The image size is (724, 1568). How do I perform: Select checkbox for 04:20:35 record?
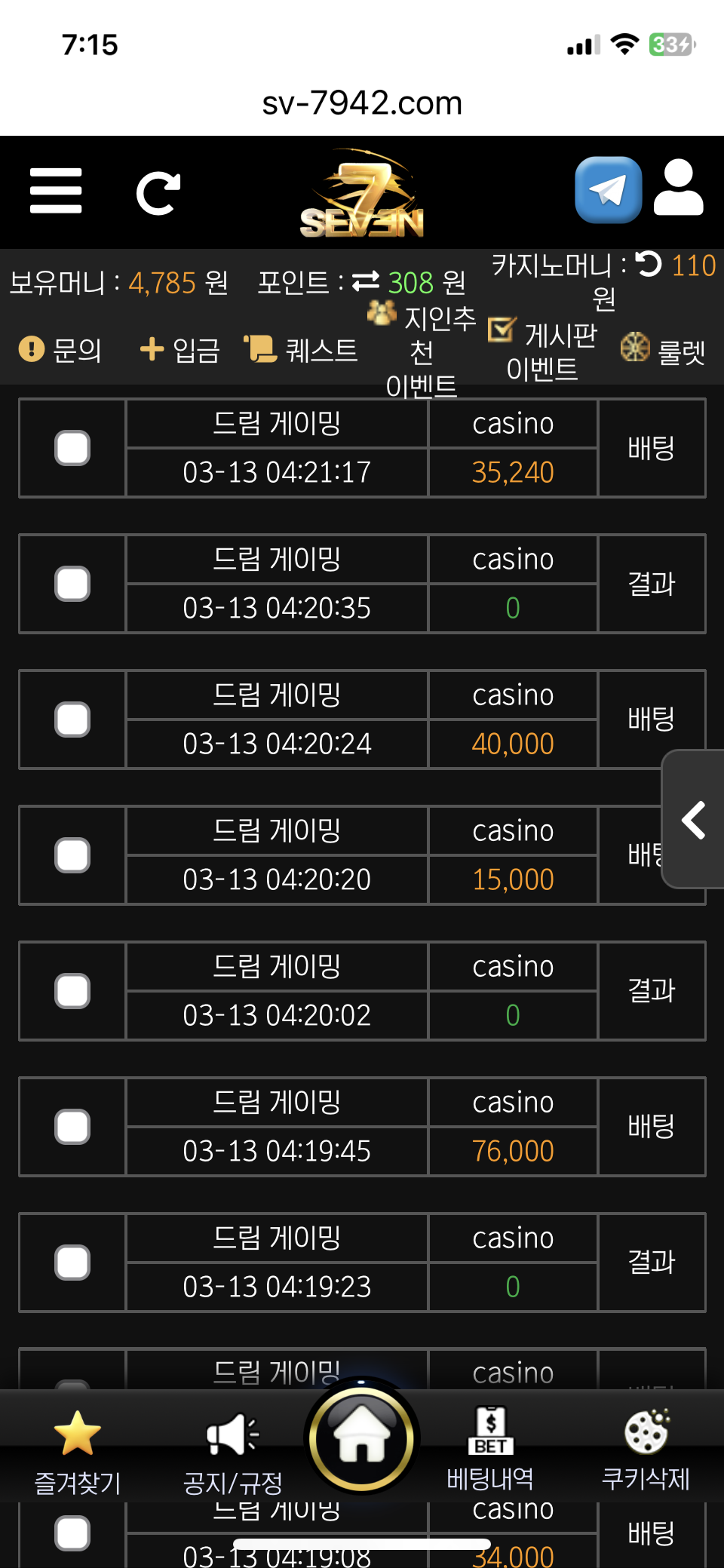(x=72, y=584)
